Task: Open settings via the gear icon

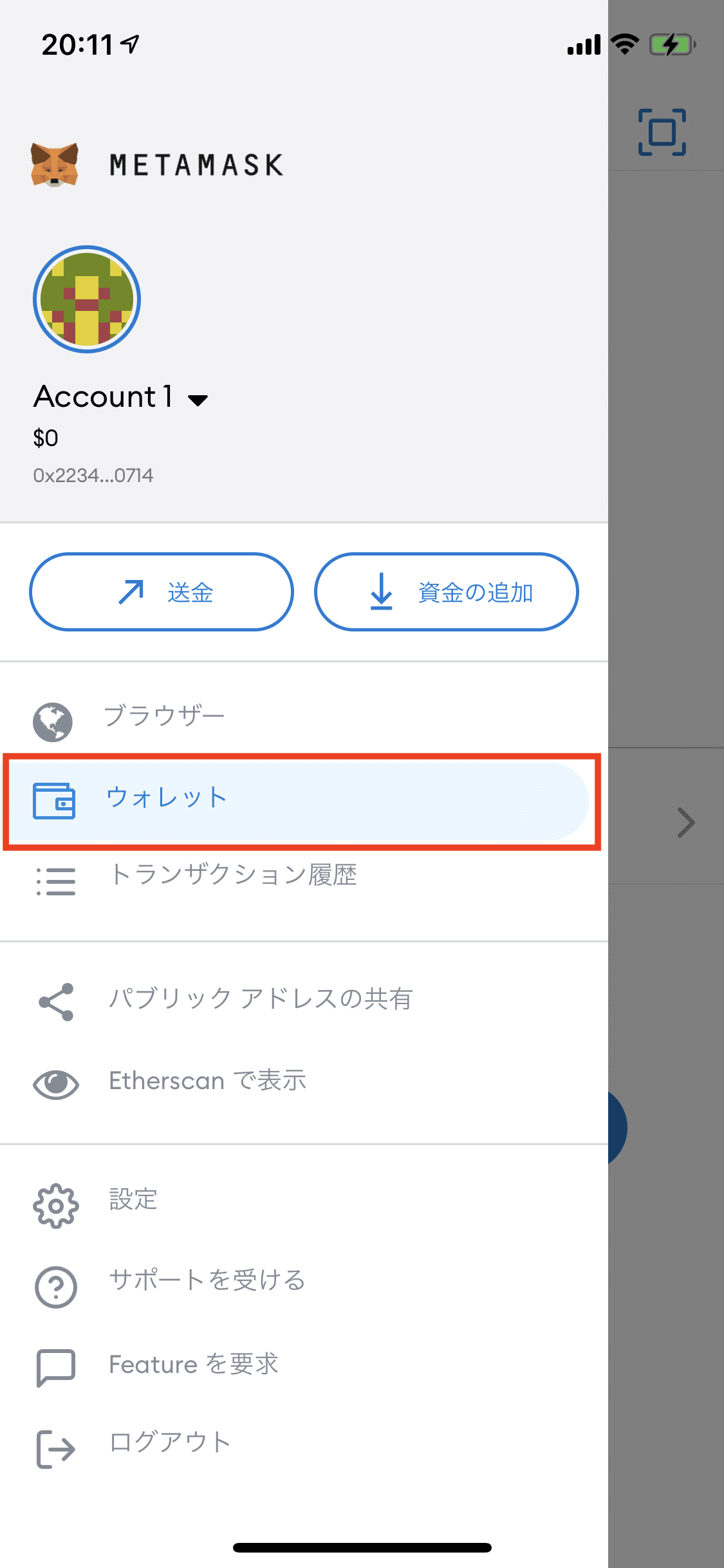Action: (x=56, y=1206)
